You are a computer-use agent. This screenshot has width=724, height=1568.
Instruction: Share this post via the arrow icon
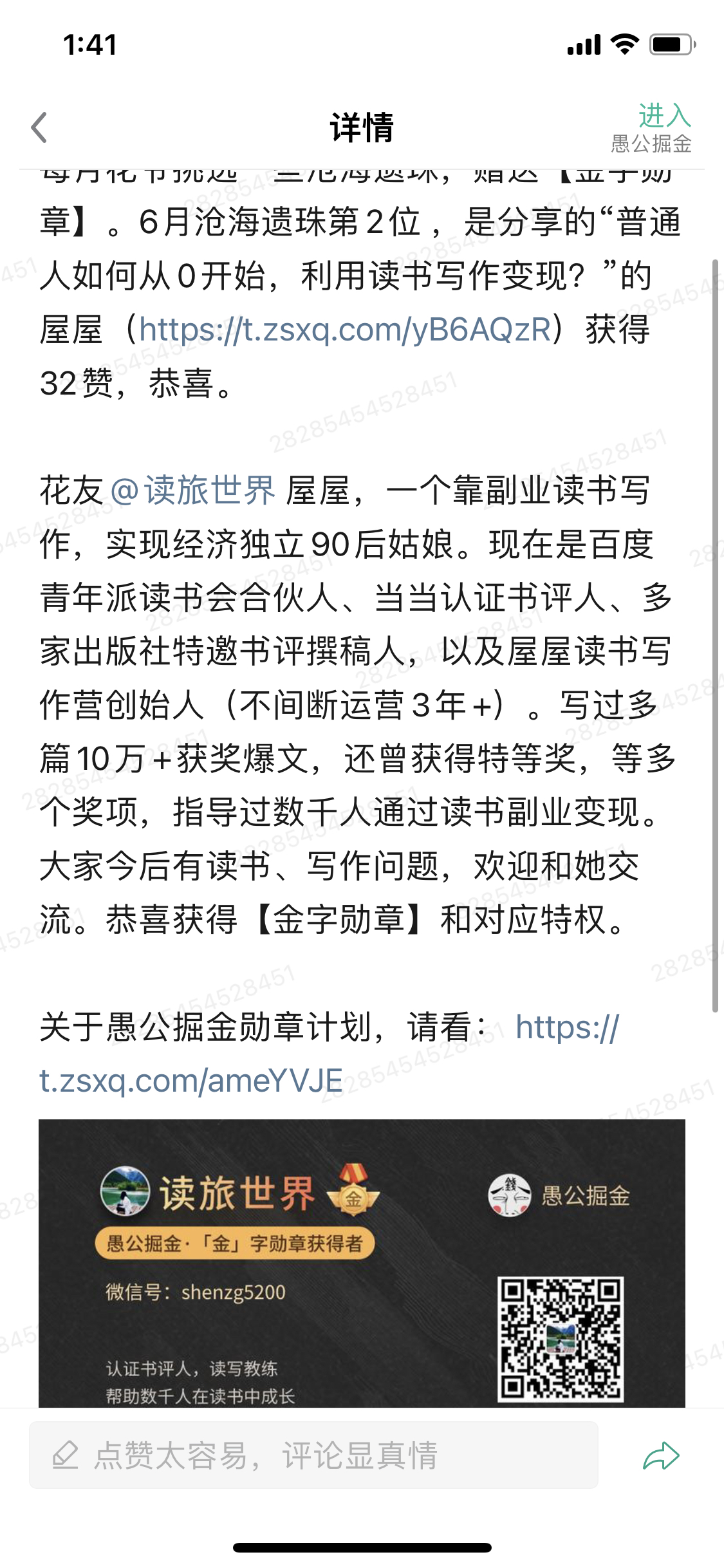[x=661, y=1455]
